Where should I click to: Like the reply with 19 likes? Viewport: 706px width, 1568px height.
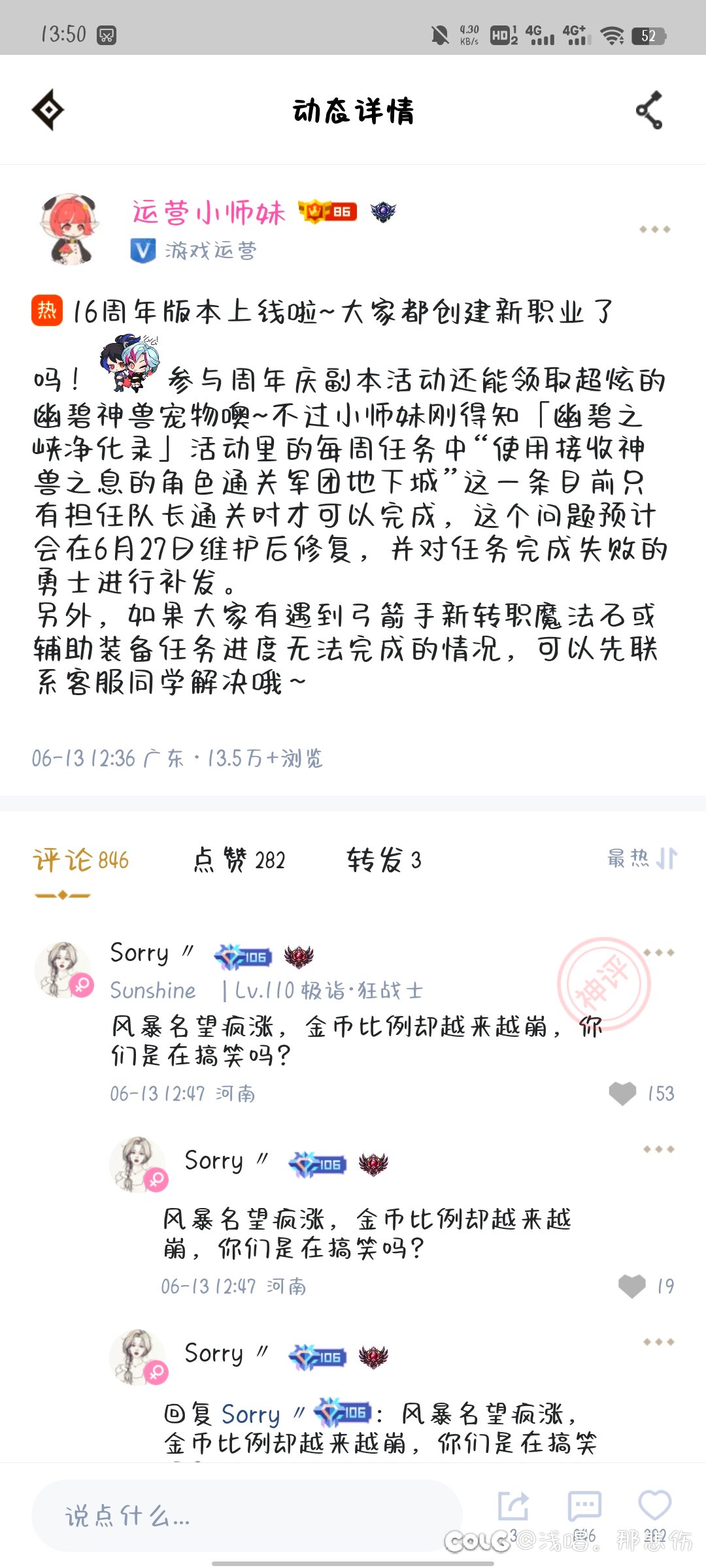632,1286
